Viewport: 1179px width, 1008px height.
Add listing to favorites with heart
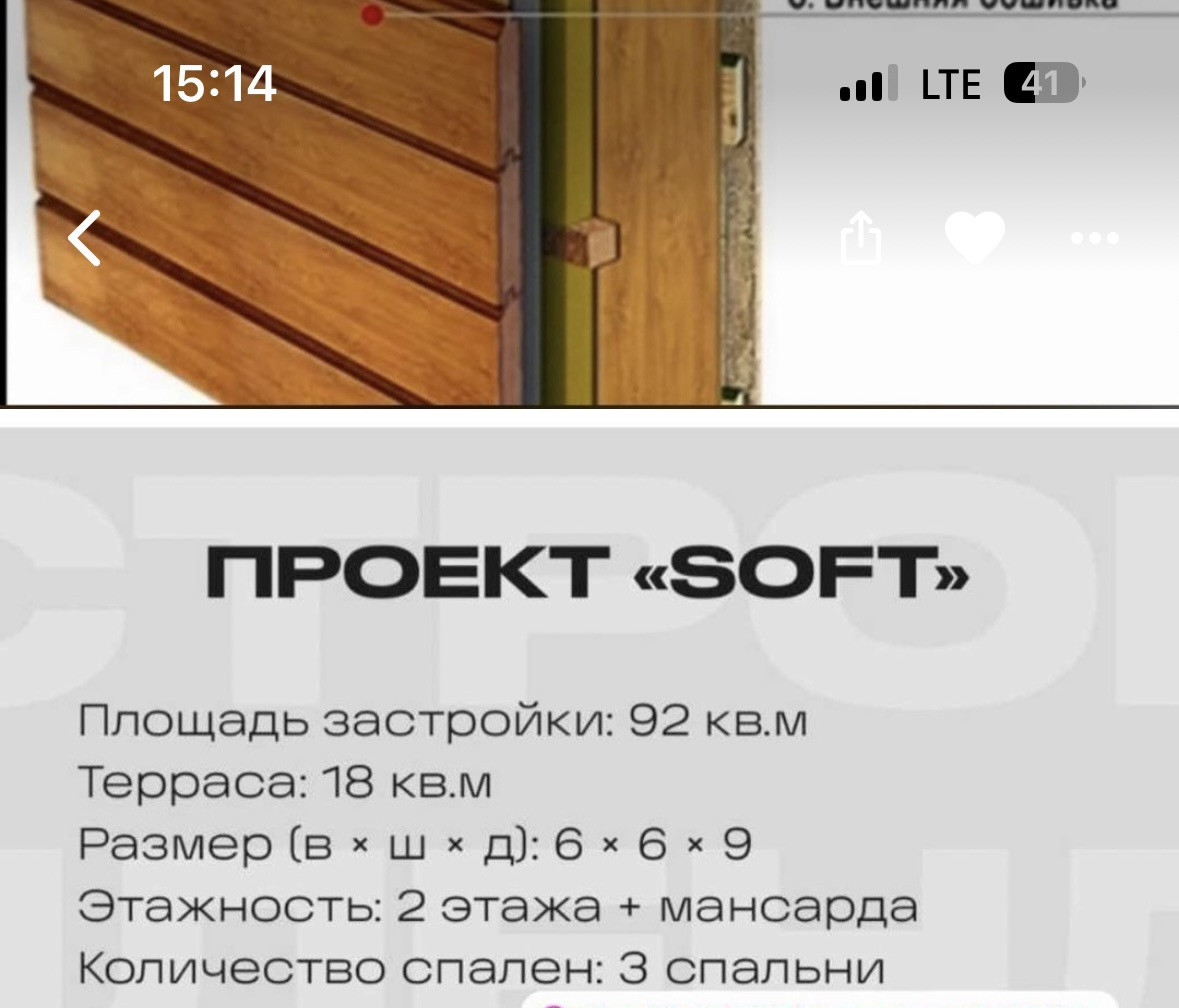[974, 237]
